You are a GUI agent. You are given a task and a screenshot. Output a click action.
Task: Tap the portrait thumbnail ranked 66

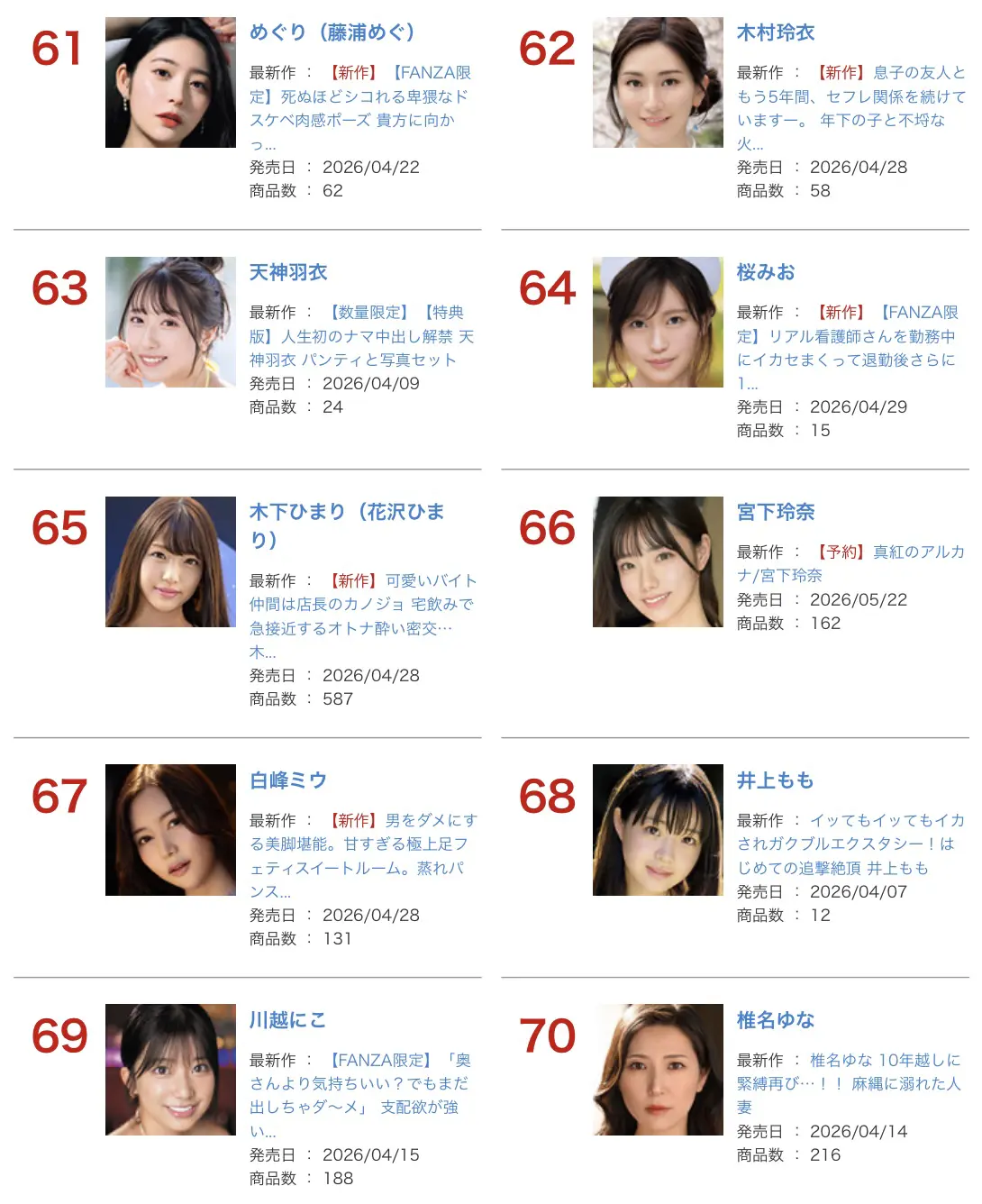(658, 561)
